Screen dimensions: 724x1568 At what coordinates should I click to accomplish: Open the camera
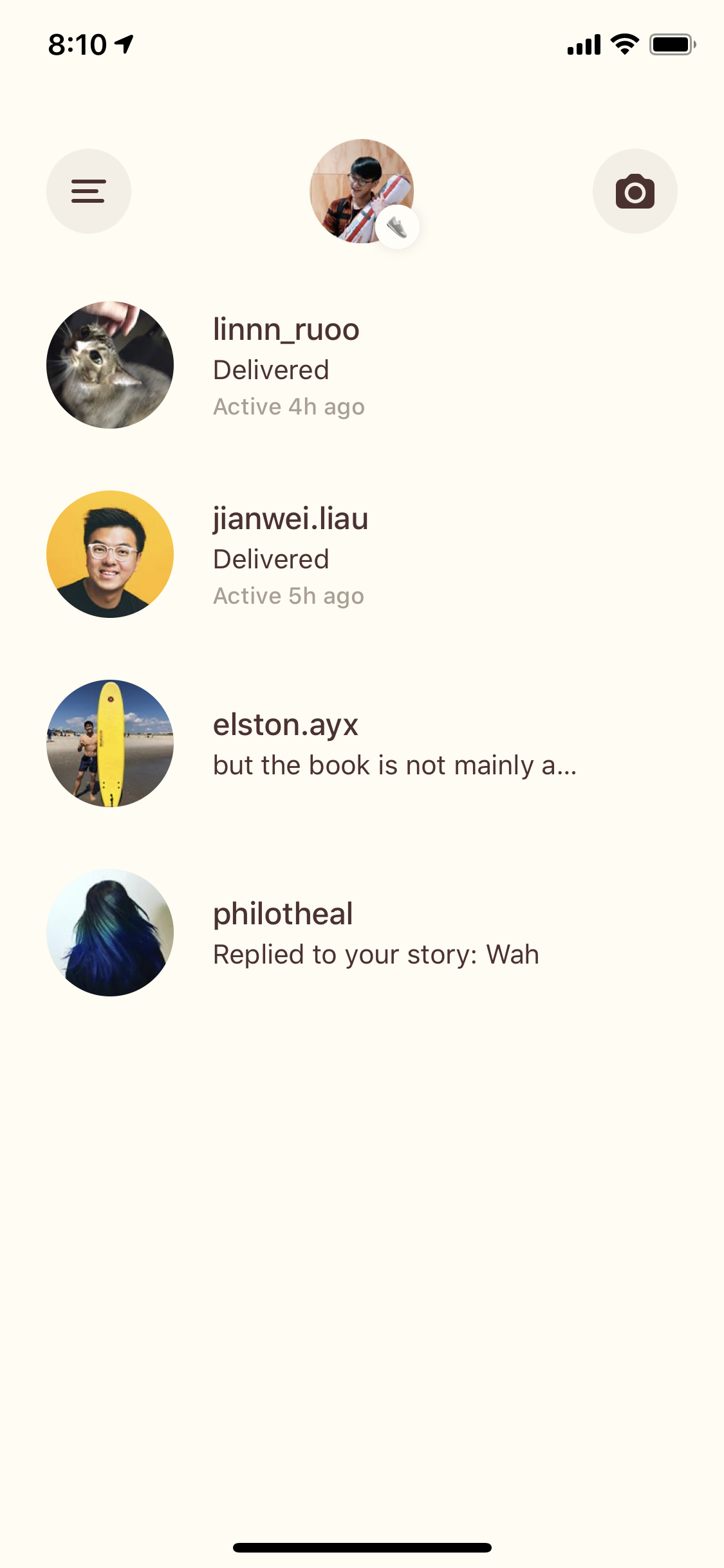[x=635, y=191]
